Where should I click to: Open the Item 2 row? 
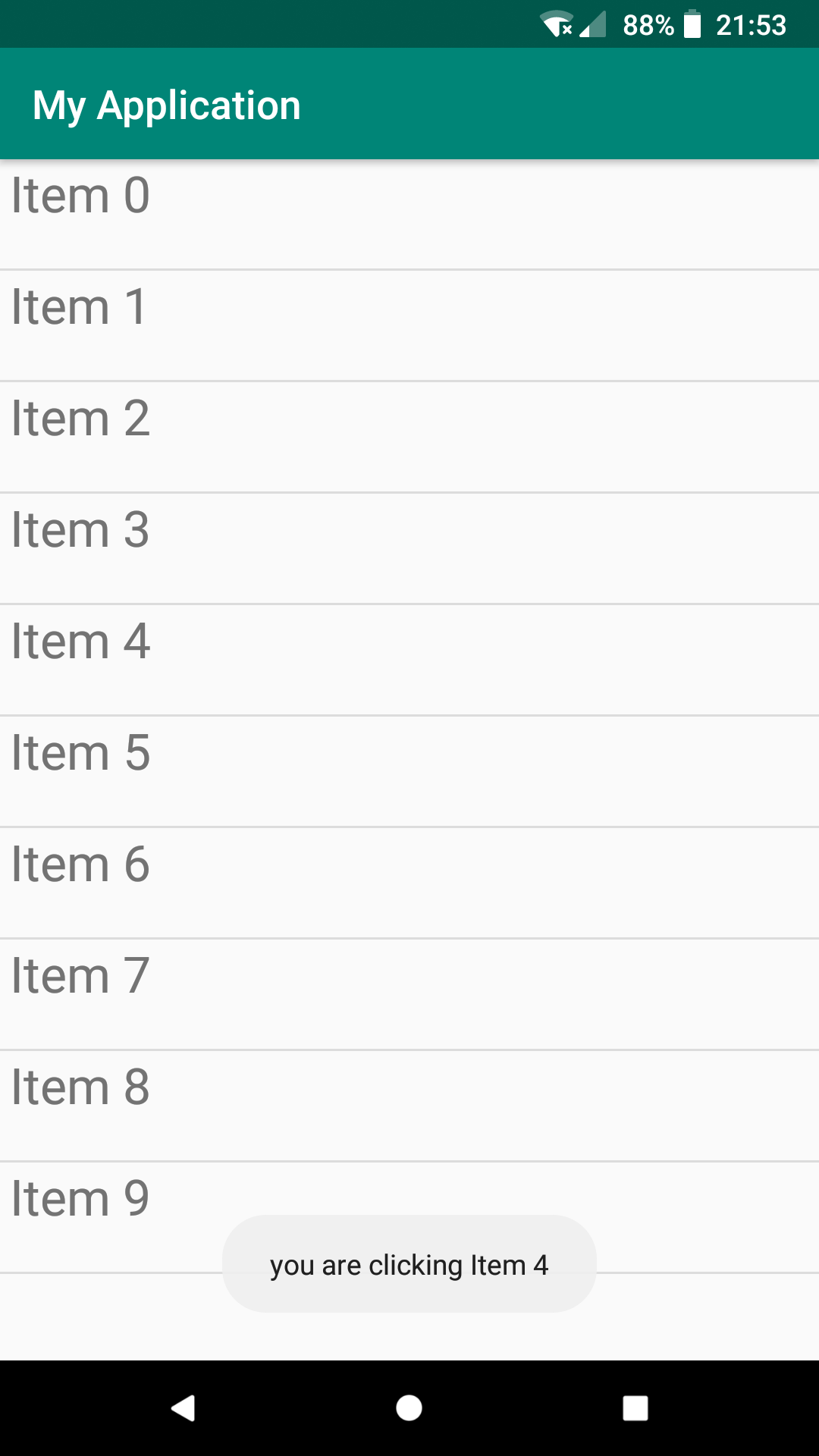tap(409, 436)
